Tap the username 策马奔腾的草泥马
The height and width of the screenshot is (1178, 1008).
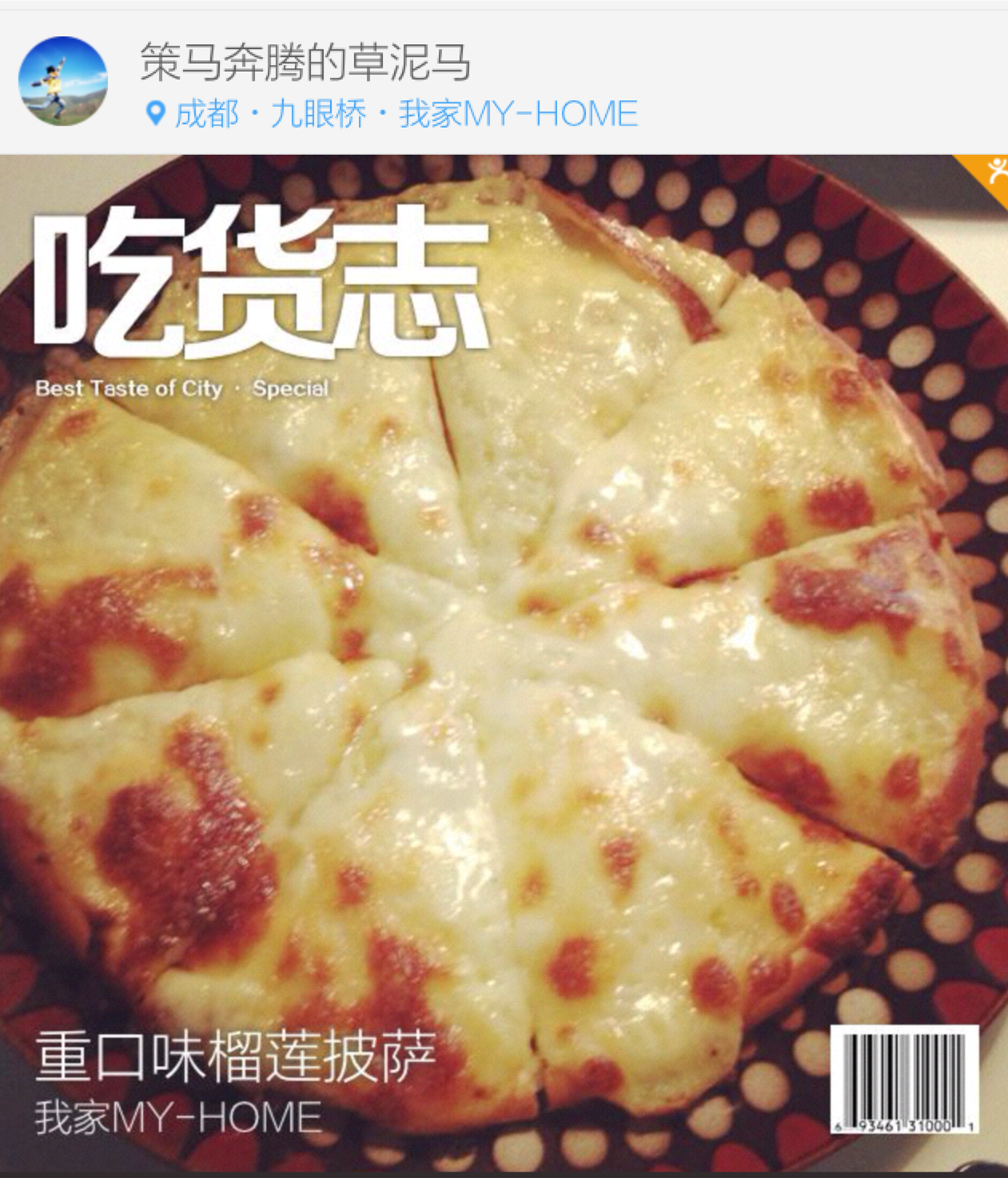pos(305,62)
